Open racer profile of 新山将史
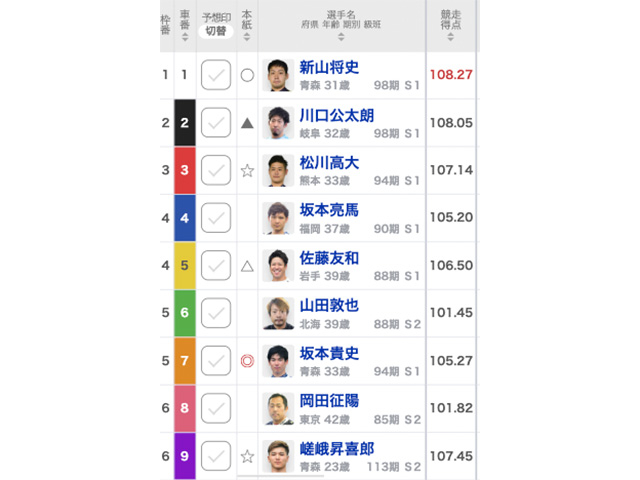This screenshot has width=640, height=480. 329,68
